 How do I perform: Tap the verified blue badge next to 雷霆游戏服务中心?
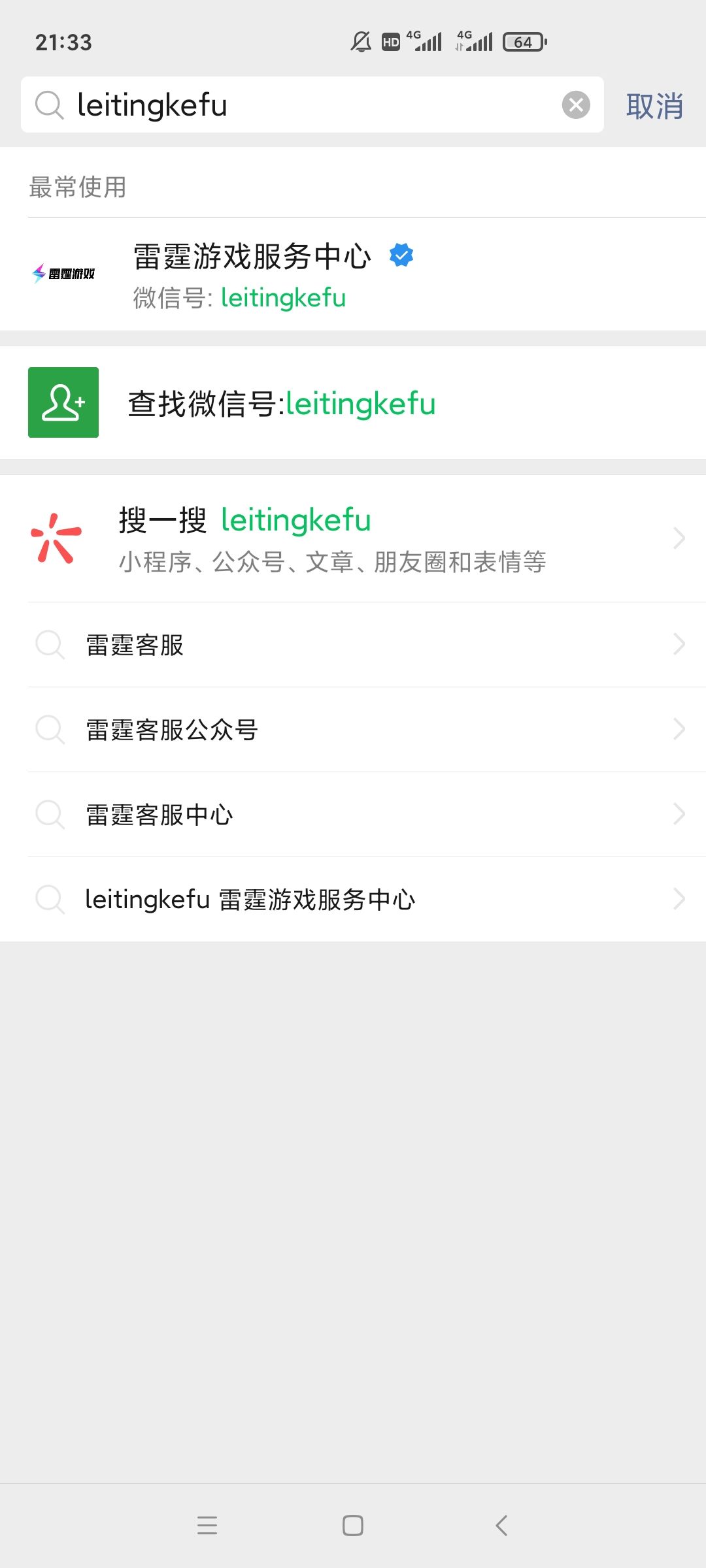pos(401,256)
